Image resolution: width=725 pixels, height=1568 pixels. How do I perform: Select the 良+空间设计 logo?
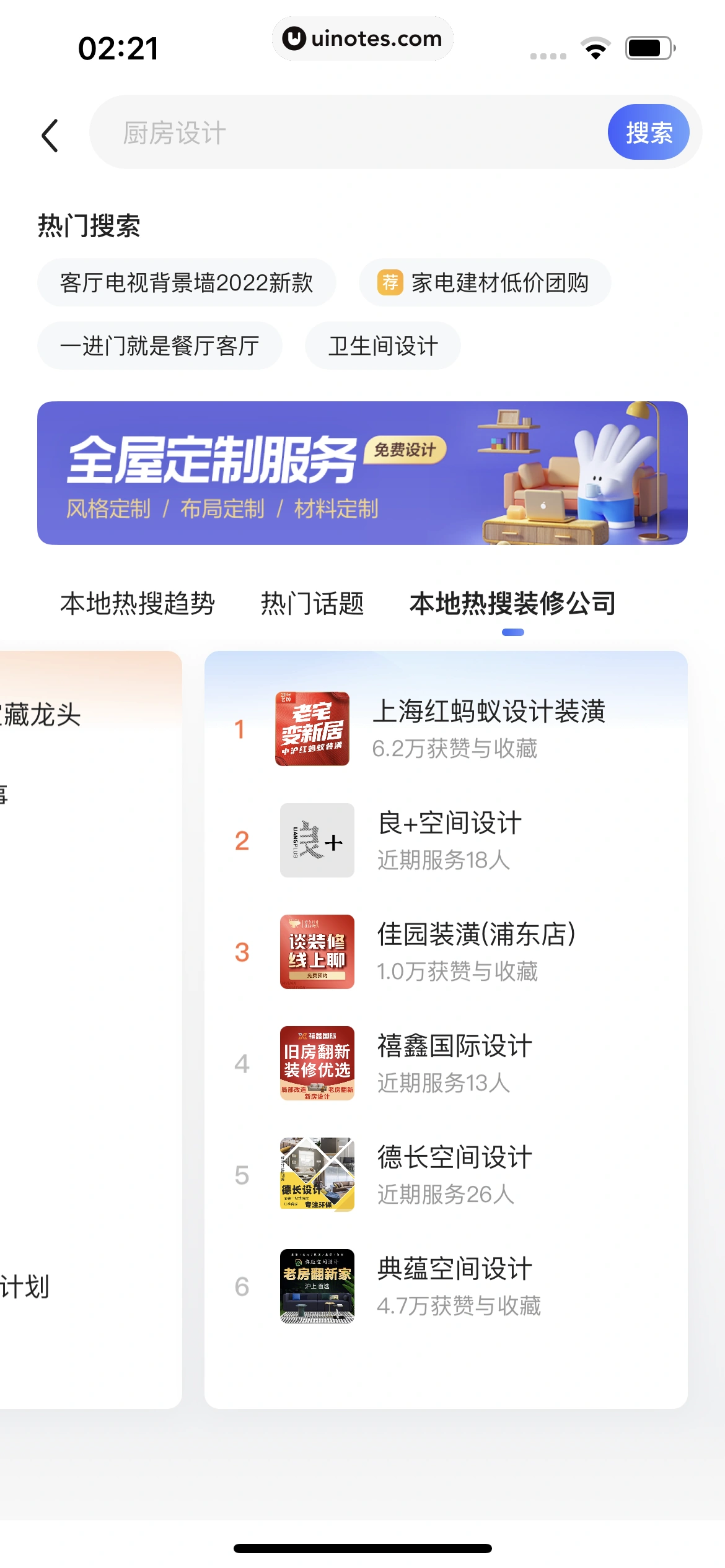(x=317, y=842)
